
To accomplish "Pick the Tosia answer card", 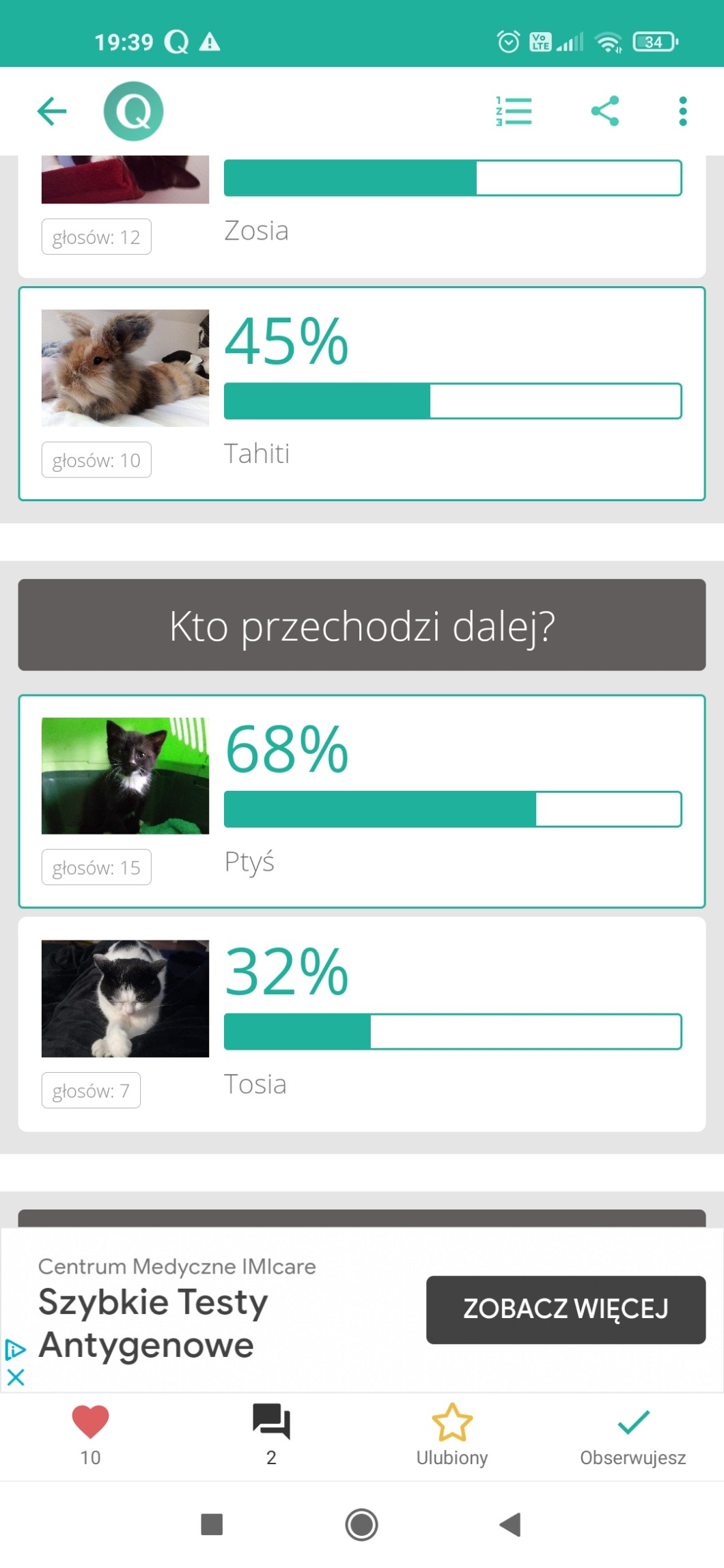I will click(361, 1024).
